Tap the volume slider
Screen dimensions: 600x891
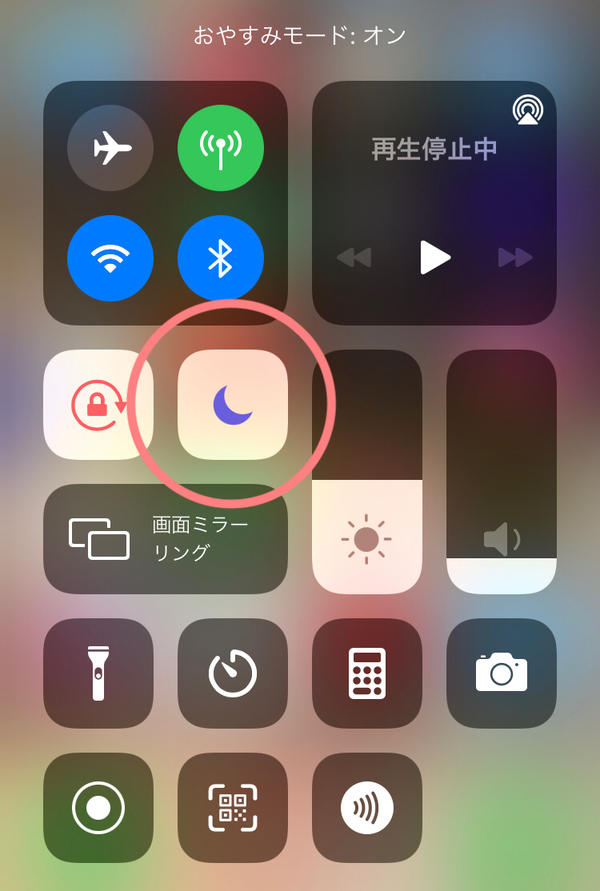501,472
